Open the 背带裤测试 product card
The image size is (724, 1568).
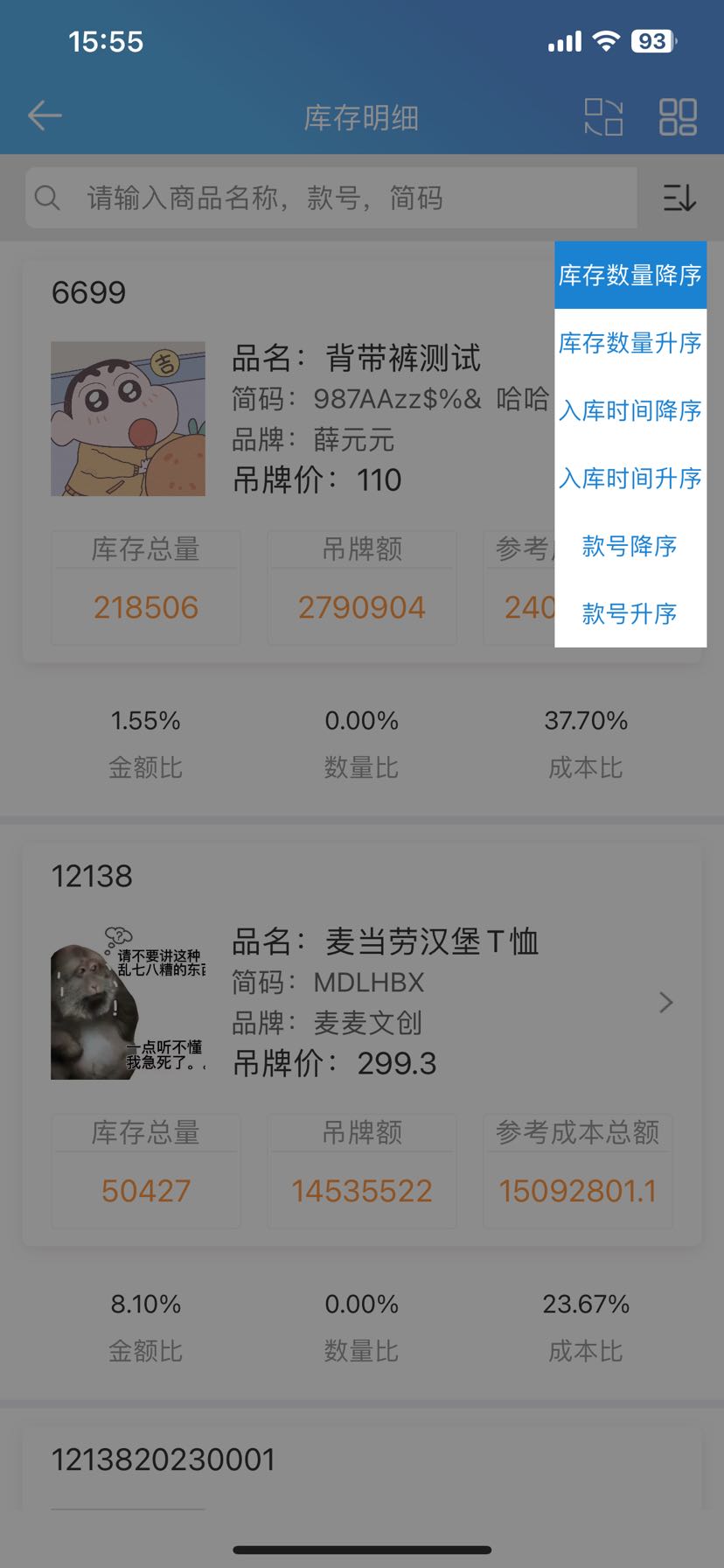coord(350,420)
